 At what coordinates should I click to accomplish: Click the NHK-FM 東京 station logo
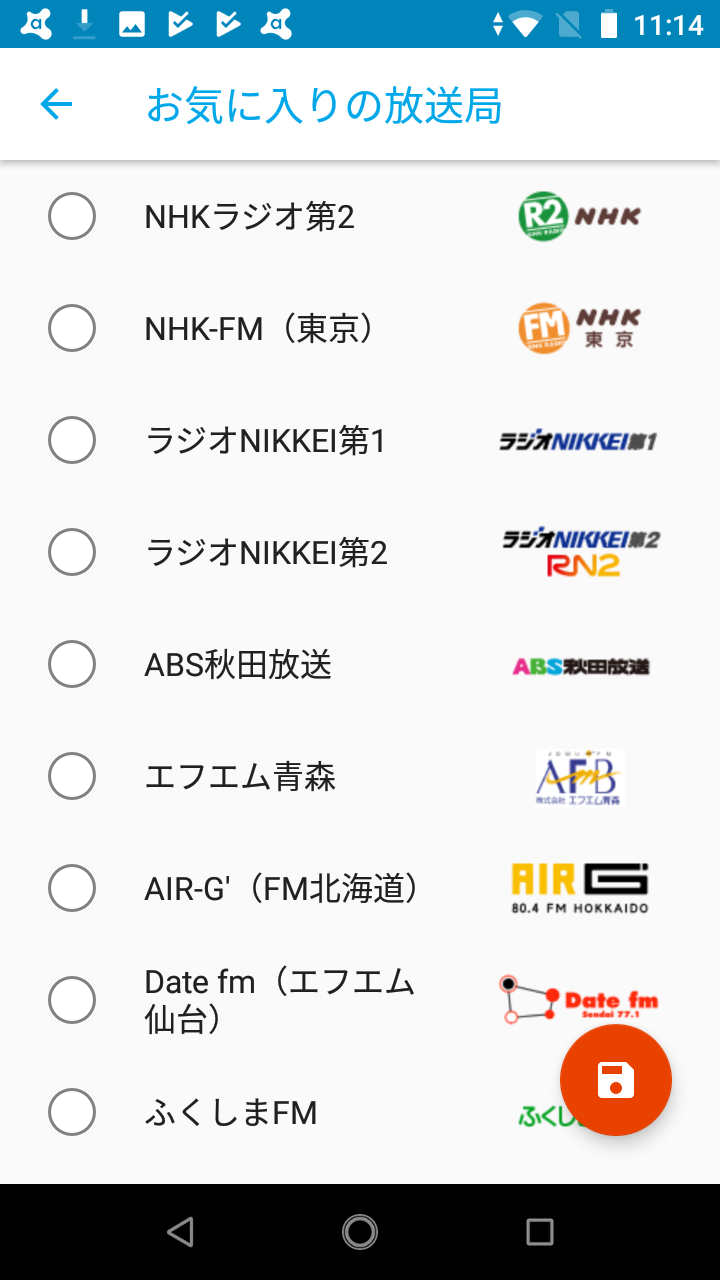[580, 327]
